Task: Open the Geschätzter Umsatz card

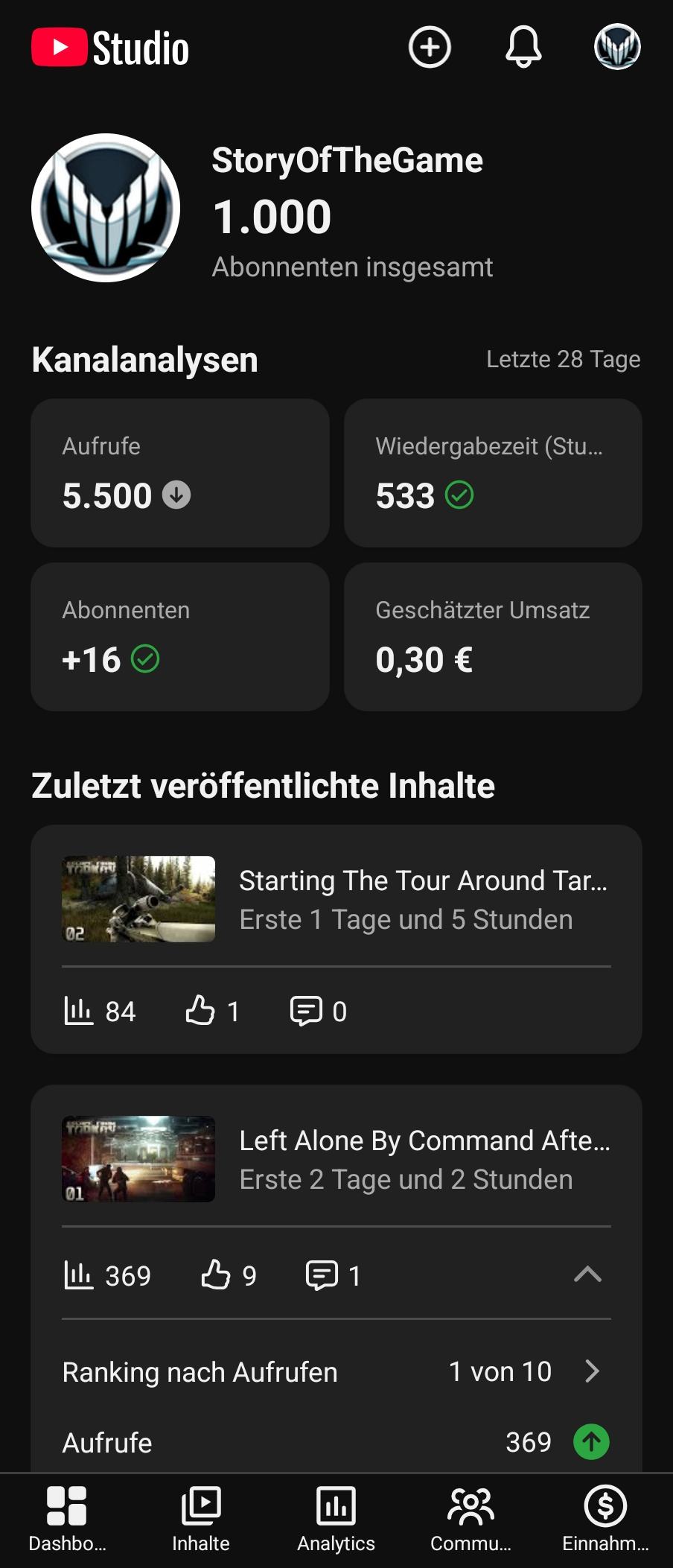Action: pos(493,637)
